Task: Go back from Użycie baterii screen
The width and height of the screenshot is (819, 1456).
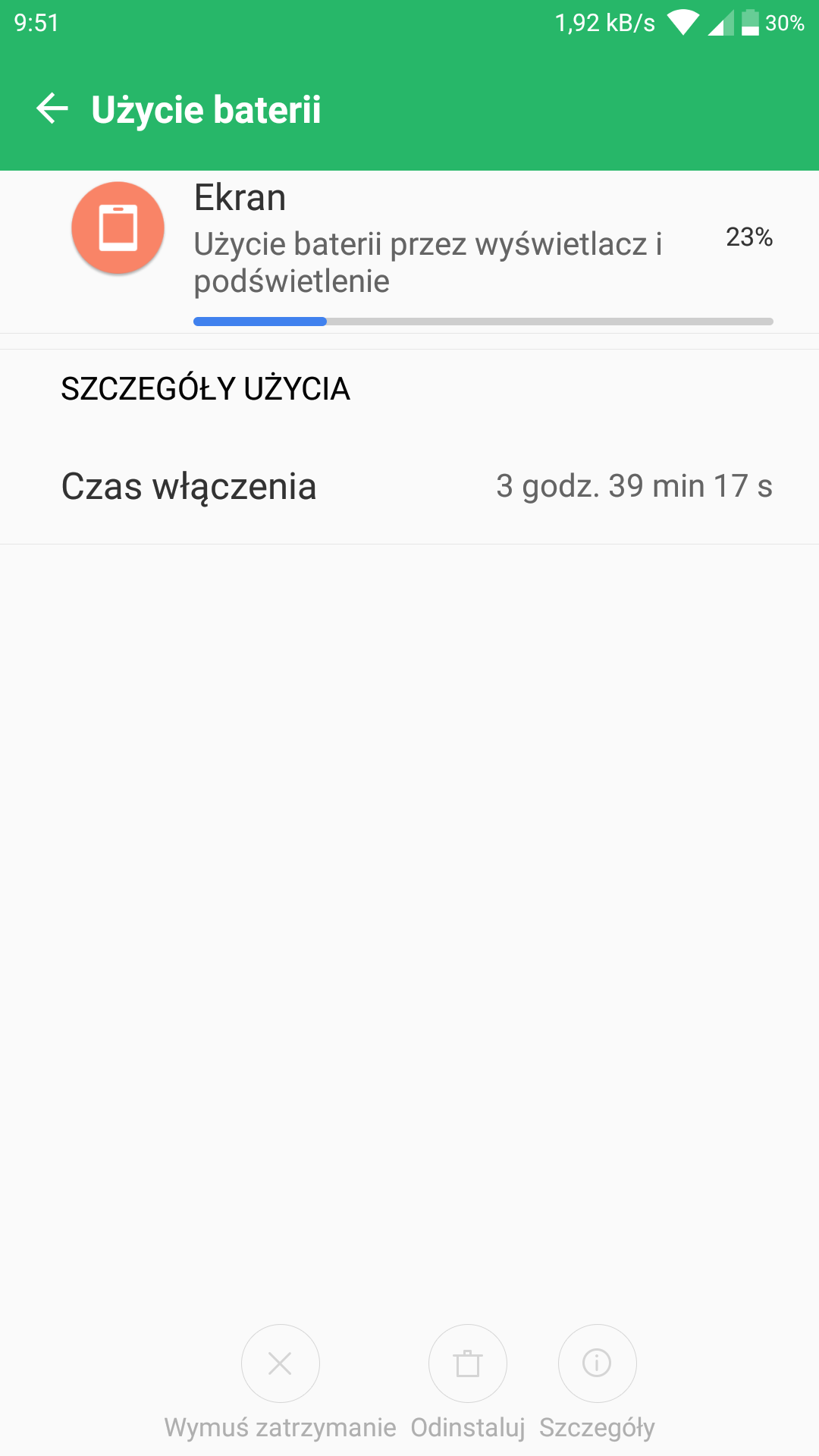Action: 52,108
